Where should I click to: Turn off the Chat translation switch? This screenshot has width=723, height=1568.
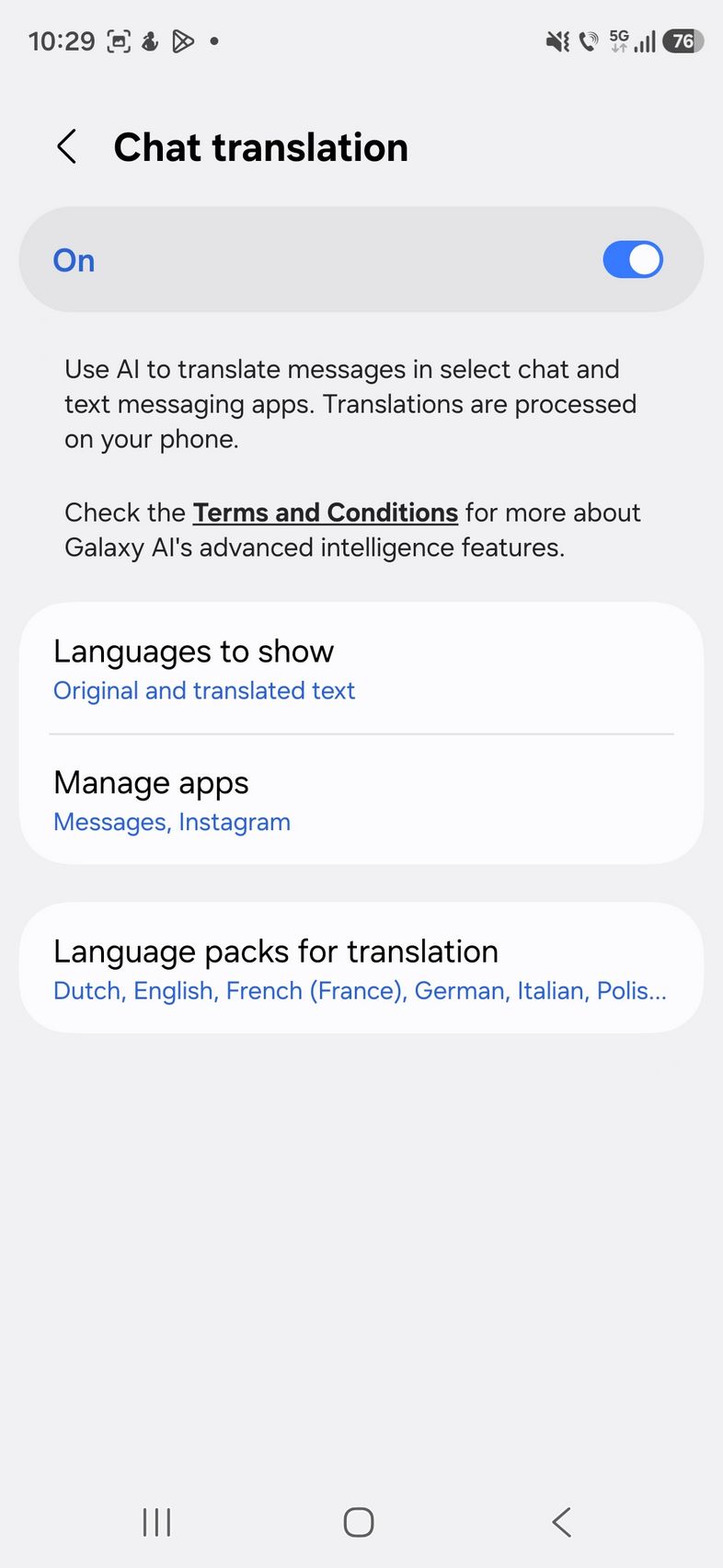(632, 260)
